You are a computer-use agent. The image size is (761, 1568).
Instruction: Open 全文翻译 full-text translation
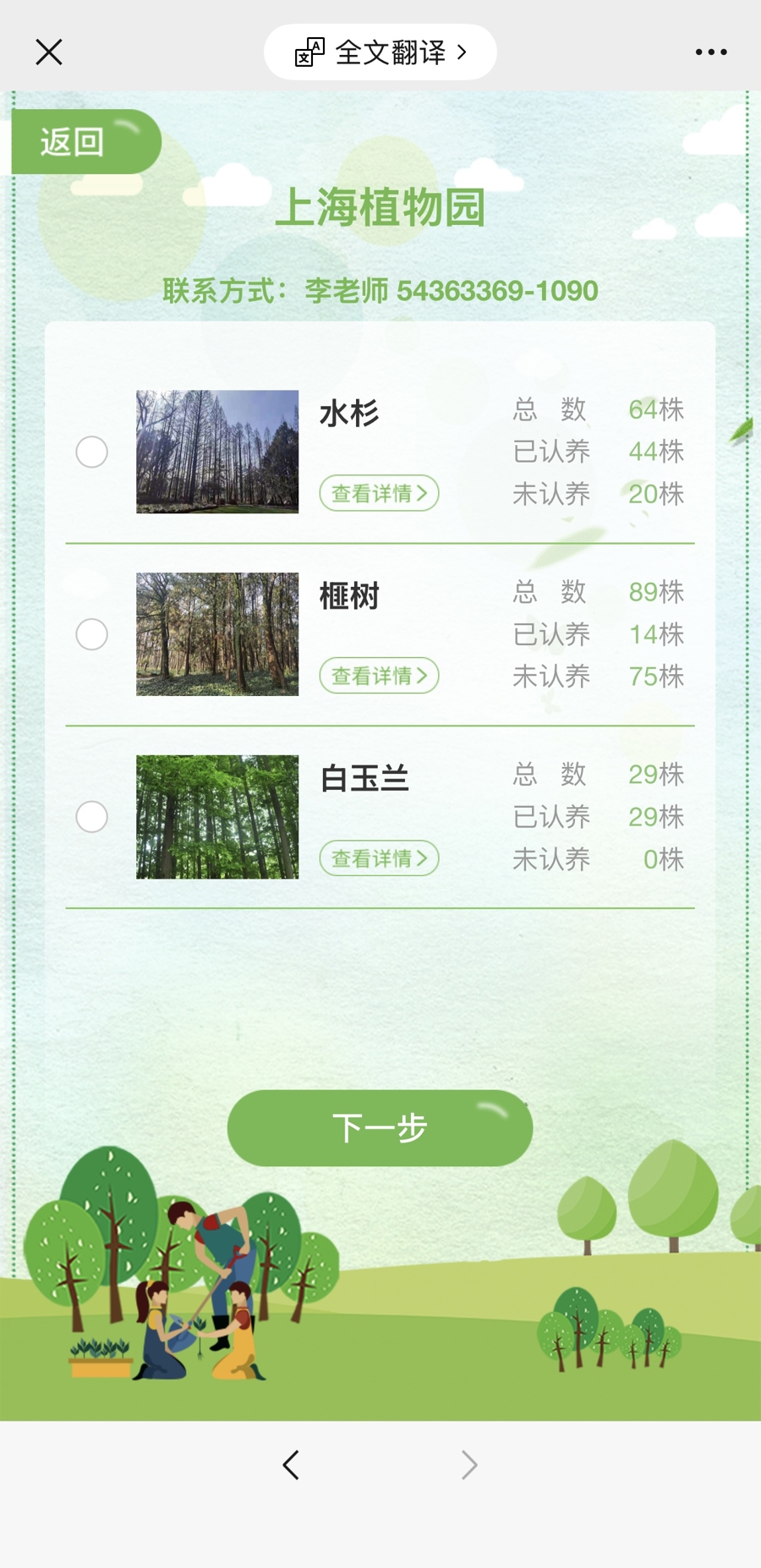pos(380,52)
